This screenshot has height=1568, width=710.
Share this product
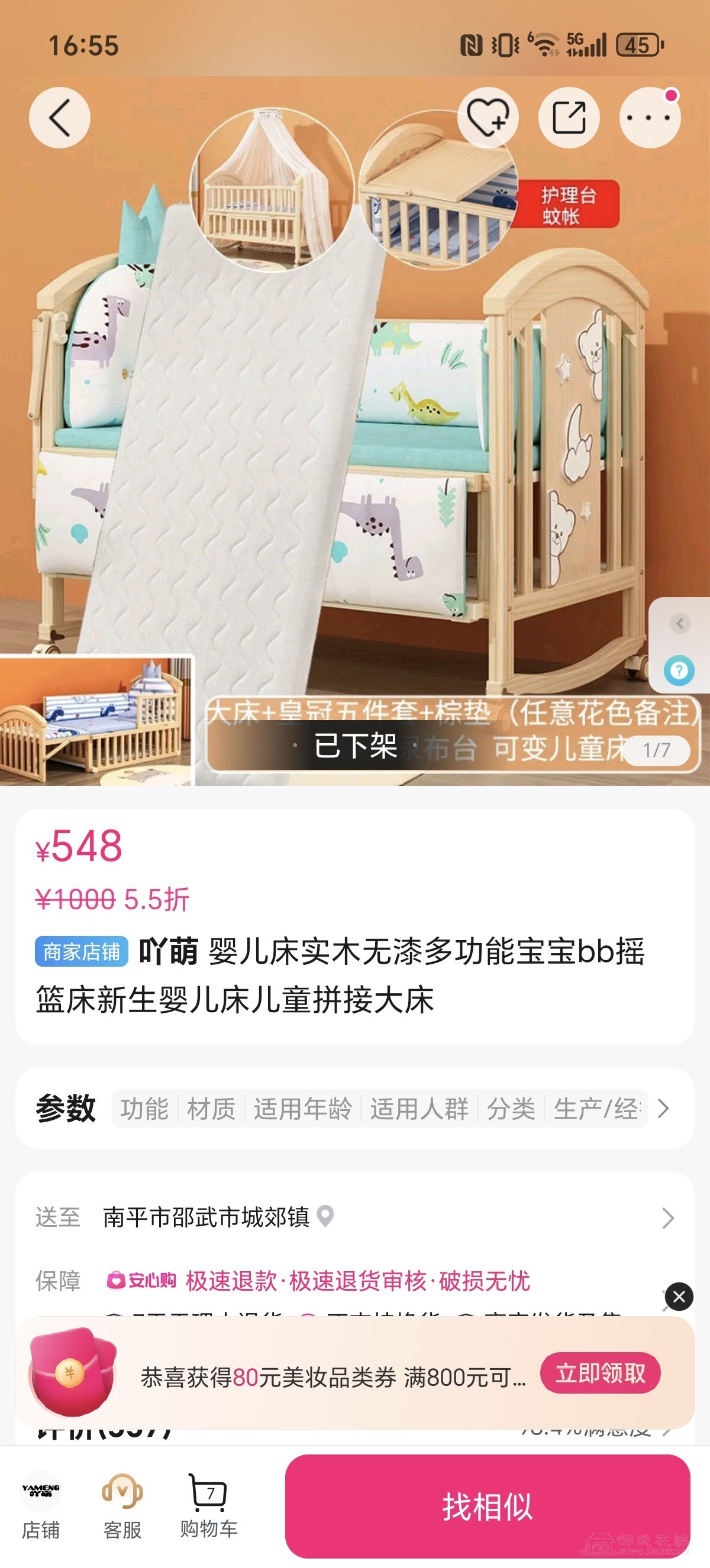(x=569, y=118)
